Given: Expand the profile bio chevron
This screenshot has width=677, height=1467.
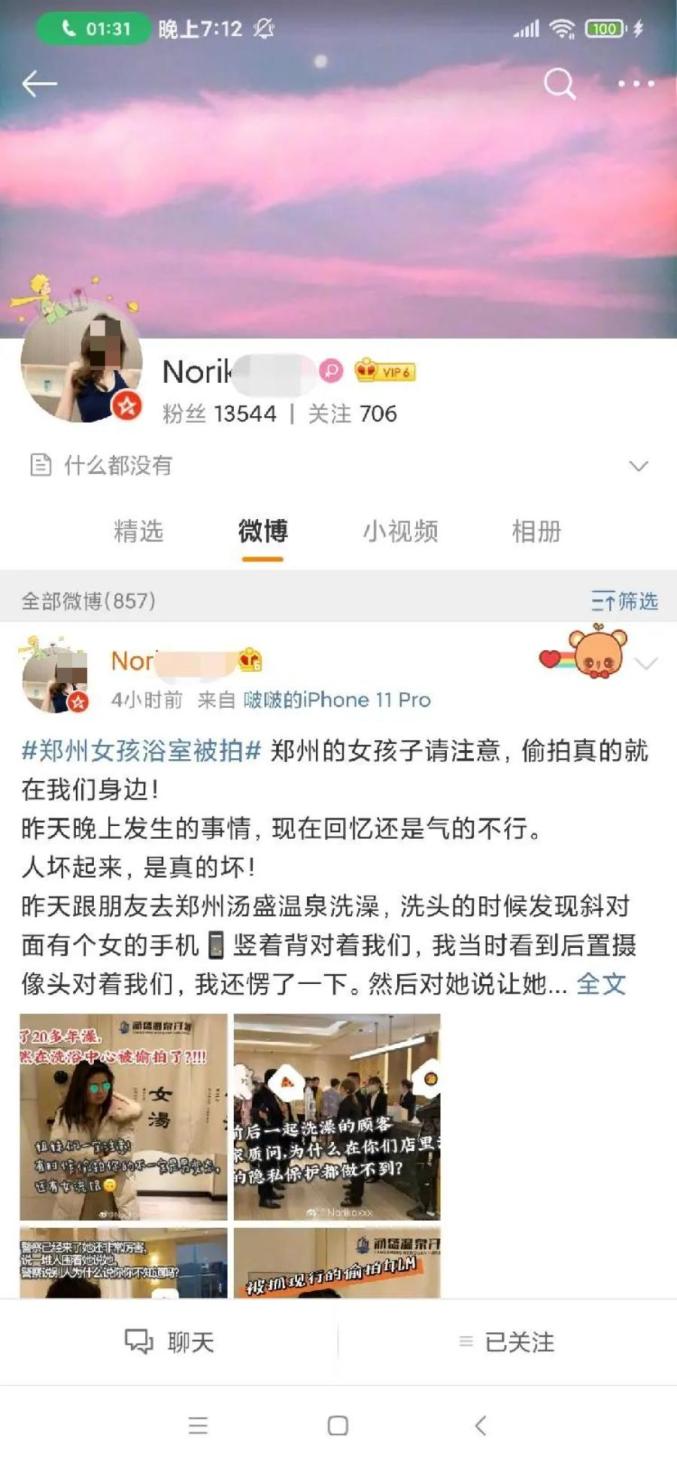Looking at the screenshot, I should pos(638,466).
